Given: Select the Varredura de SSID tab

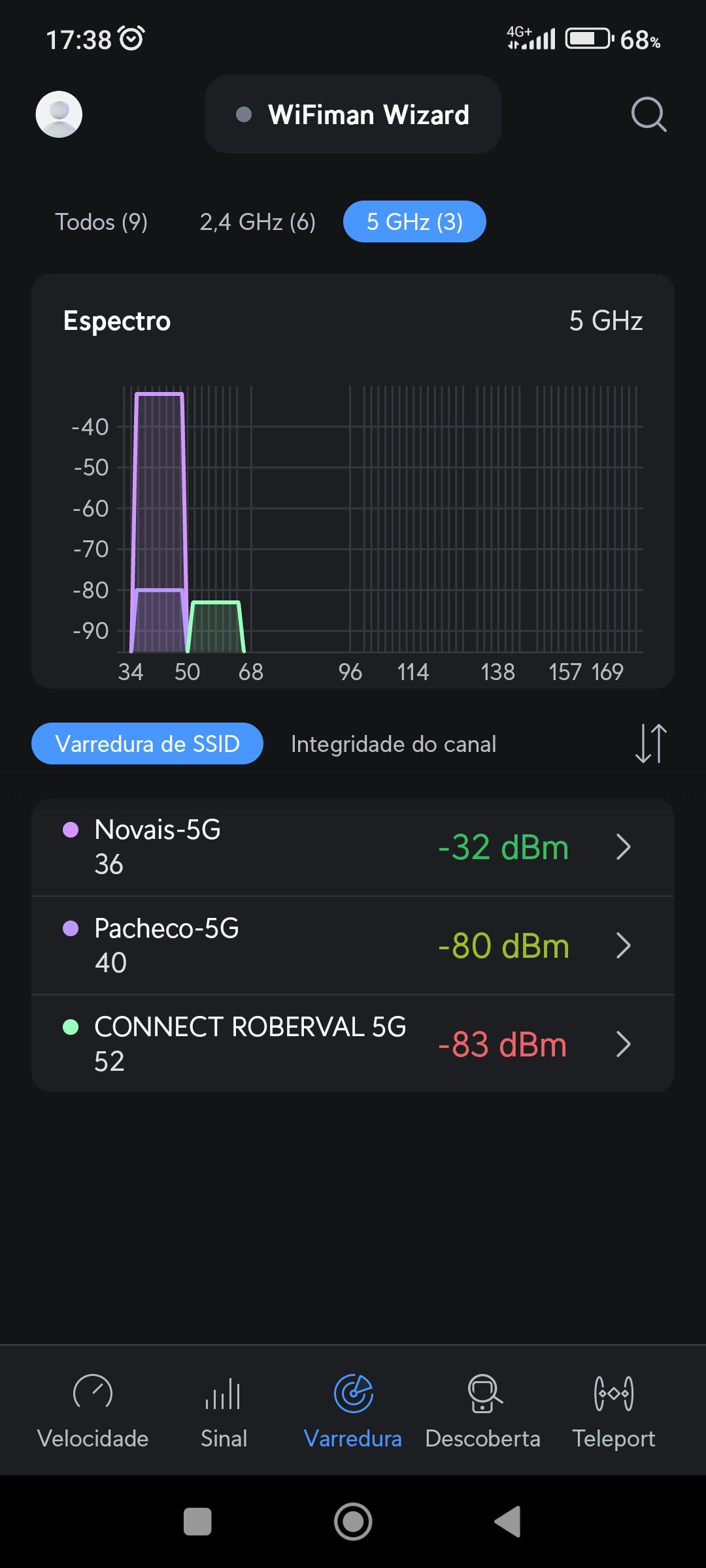Looking at the screenshot, I should [x=147, y=743].
